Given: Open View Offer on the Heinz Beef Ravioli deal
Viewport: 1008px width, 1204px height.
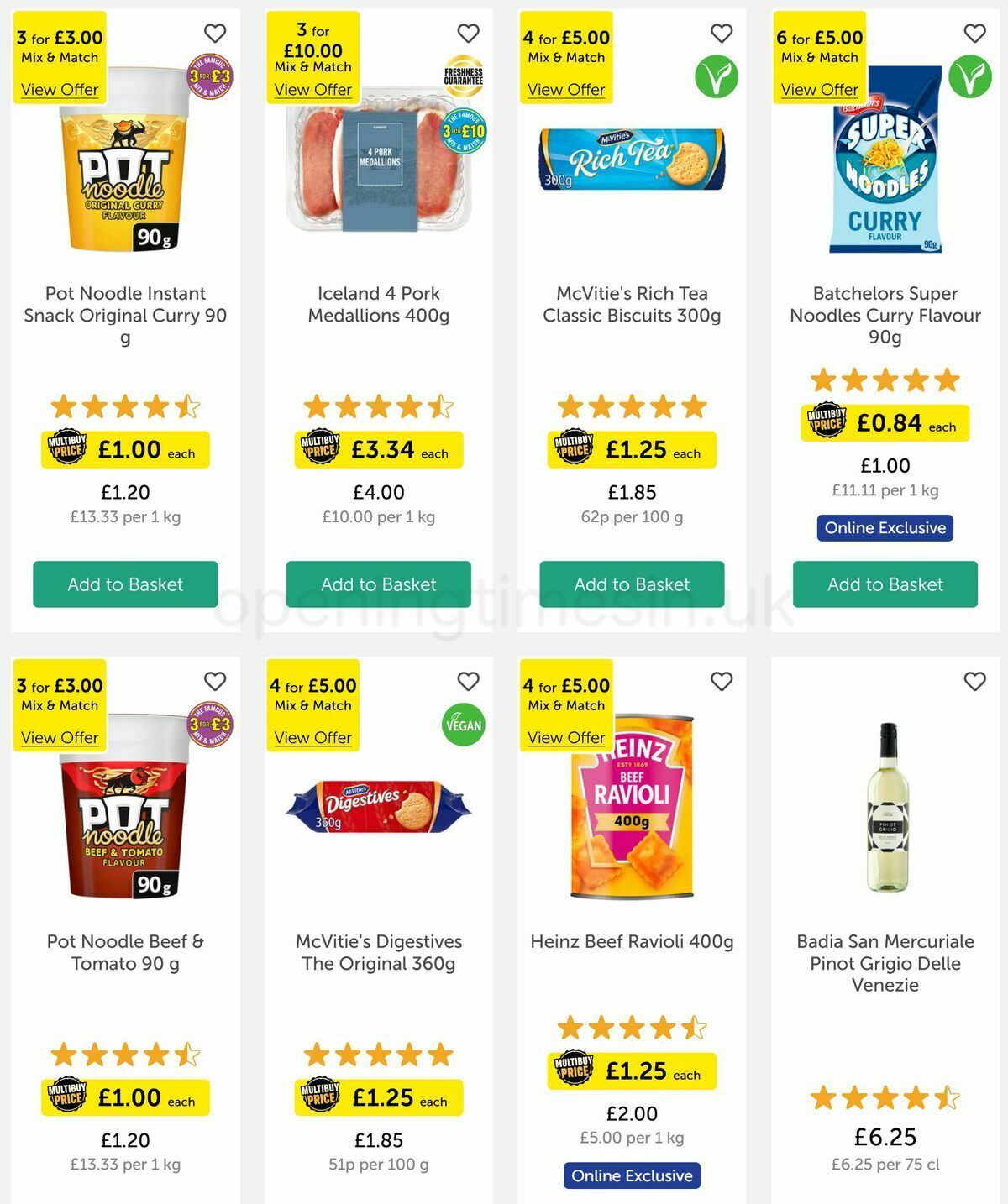Looking at the screenshot, I should (x=567, y=738).
